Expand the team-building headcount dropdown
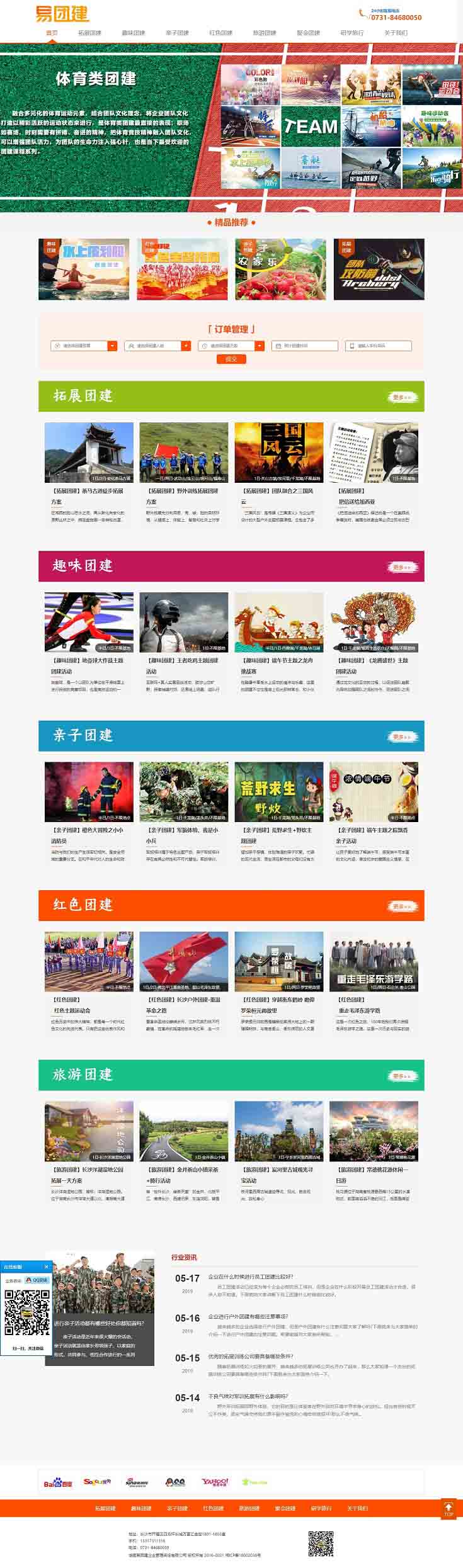Image resolution: width=463 pixels, height=1568 pixels. click(x=186, y=346)
